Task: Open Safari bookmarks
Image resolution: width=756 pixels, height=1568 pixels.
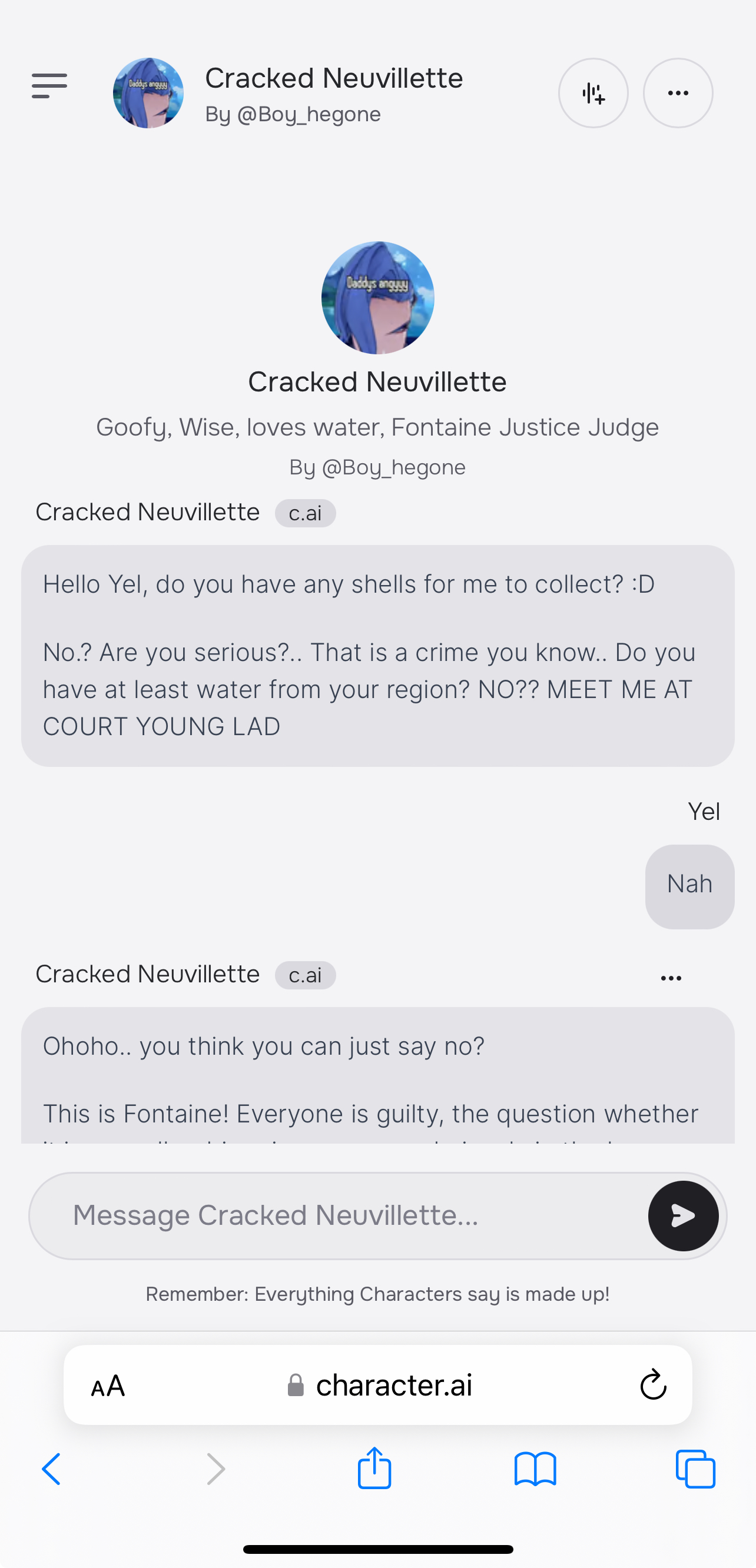Action: tap(535, 1468)
